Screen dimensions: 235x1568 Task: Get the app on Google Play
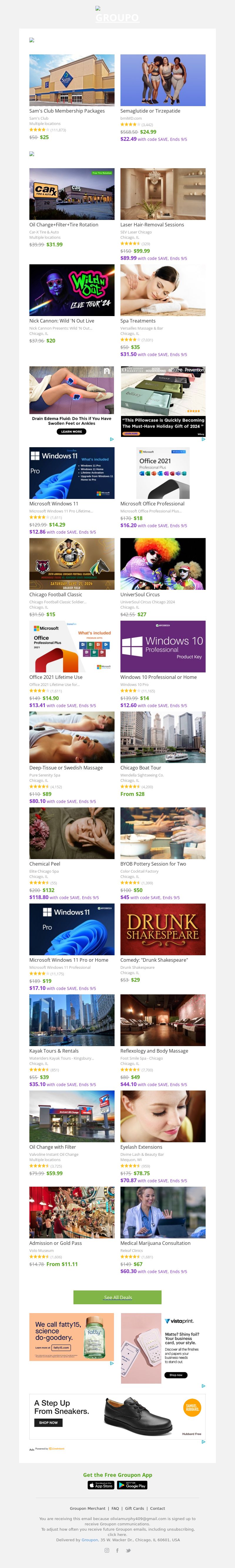(132, 1485)
